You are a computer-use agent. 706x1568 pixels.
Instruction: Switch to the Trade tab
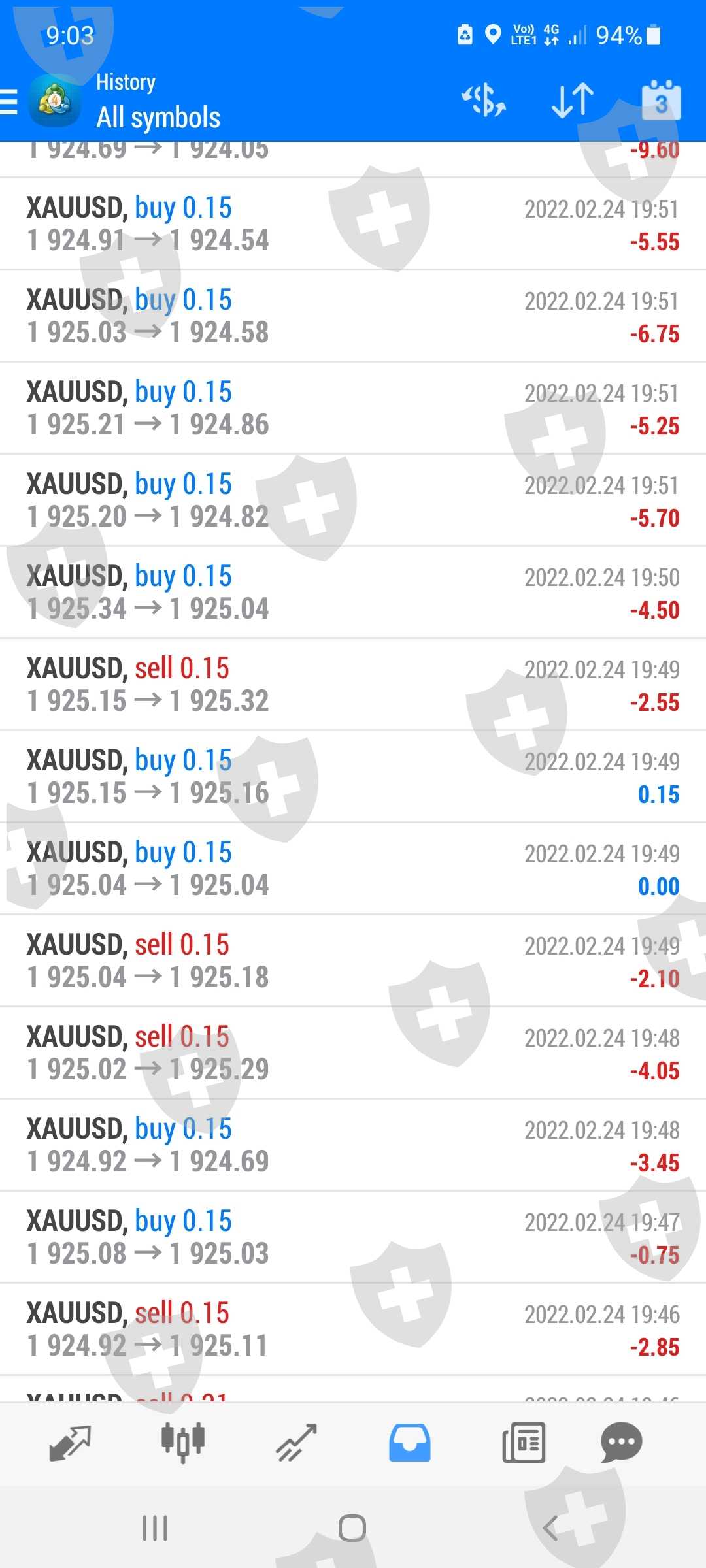point(296,1443)
